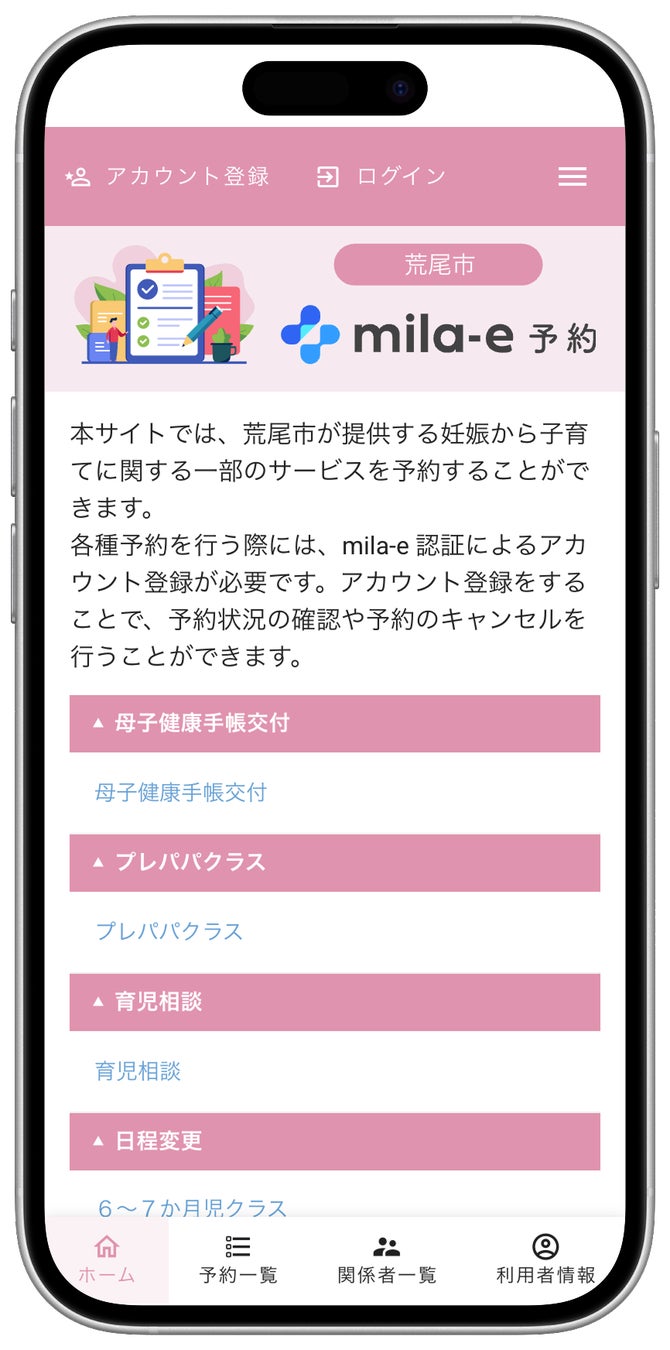Open the 利用者情報 tab
Image resolution: width=670 pixels, height=1350 pixels.
pos(545,1259)
